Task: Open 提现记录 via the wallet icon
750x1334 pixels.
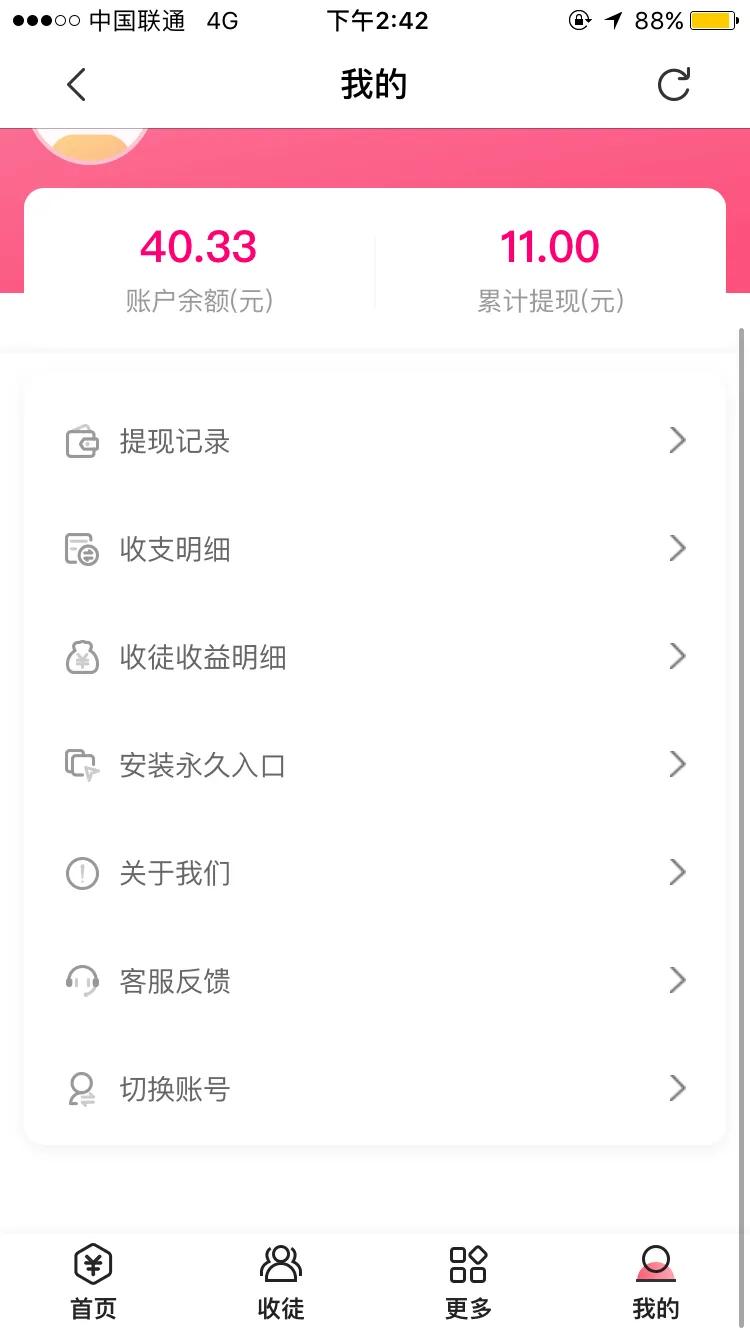Action: click(82, 440)
